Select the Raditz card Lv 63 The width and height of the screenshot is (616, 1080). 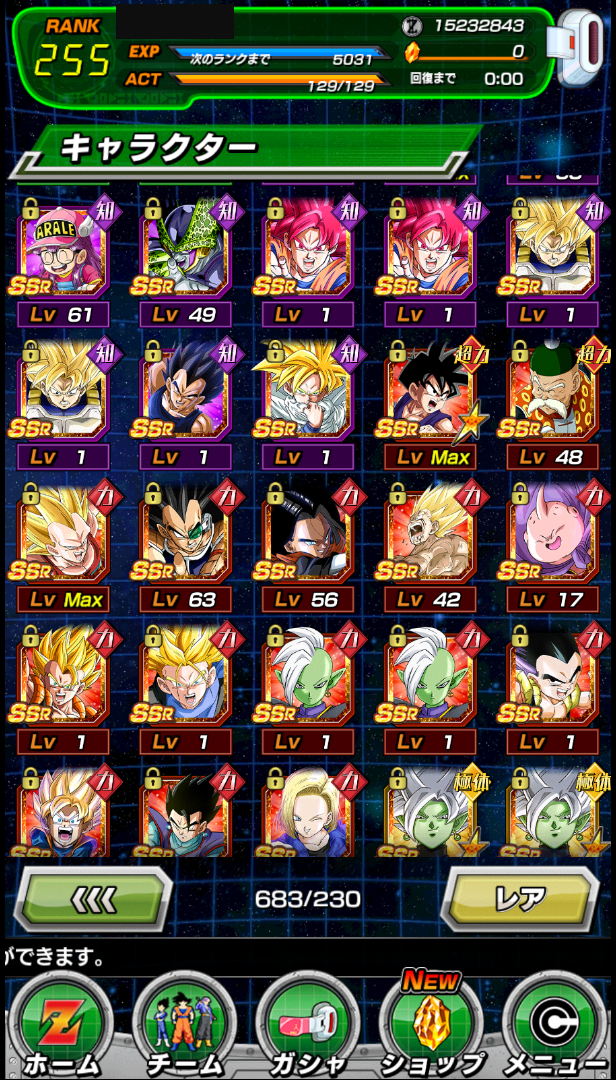tap(186, 548)
